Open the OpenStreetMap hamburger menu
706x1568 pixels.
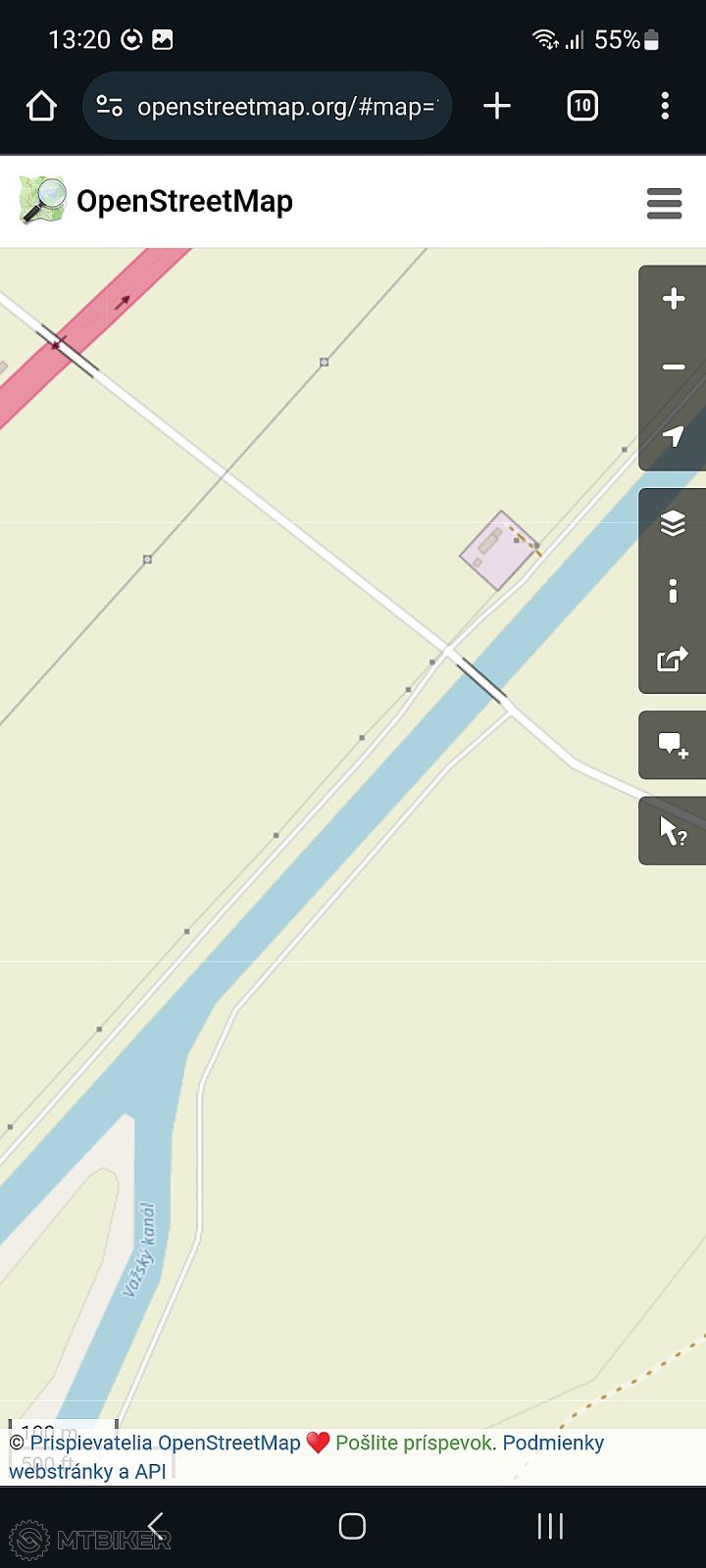664,203
